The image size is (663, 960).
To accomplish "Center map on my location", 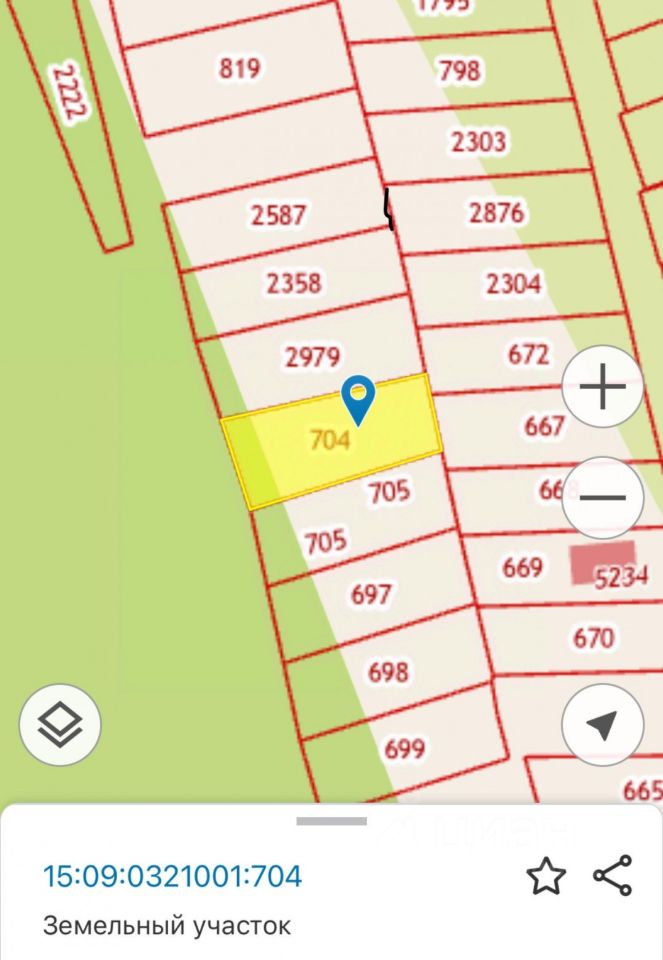I will [x=602, y=725].
